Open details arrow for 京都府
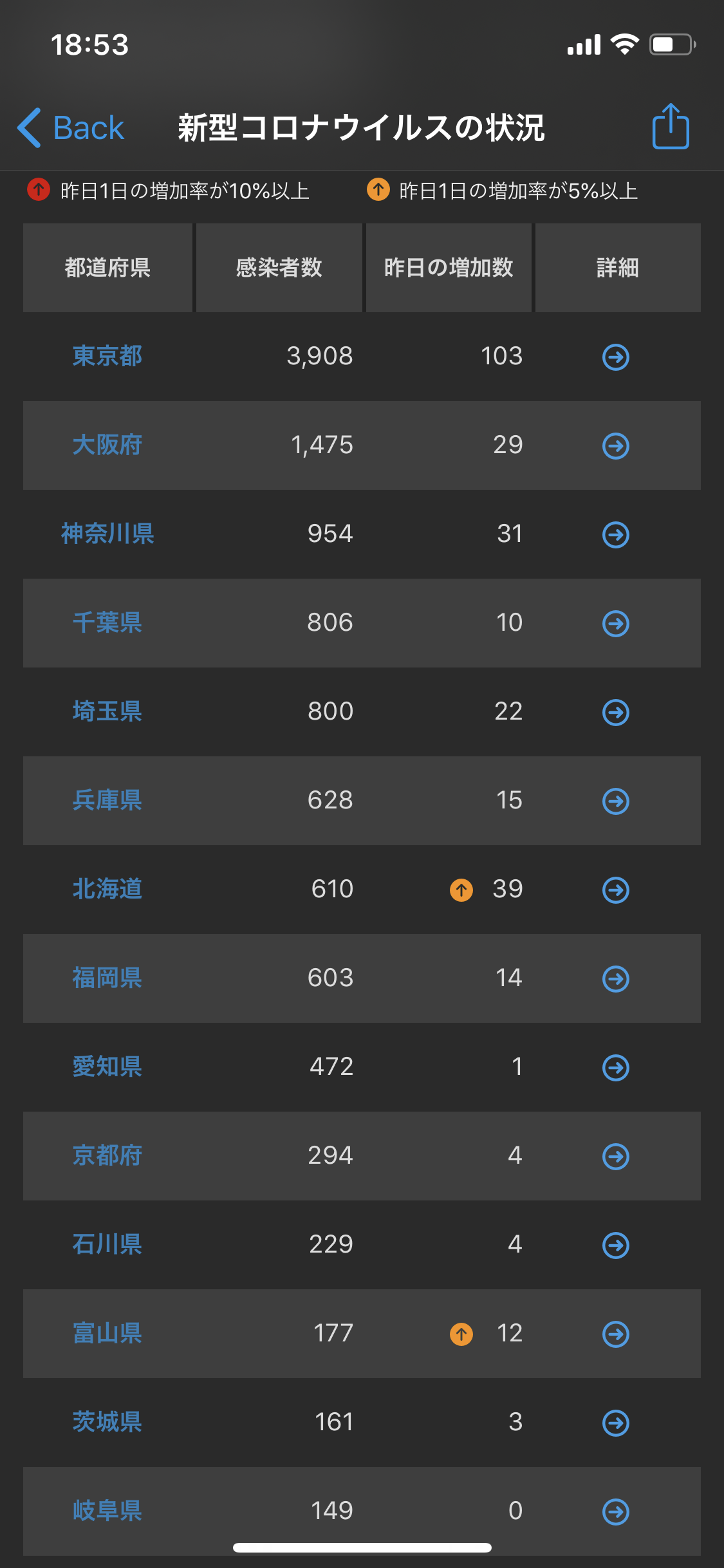This screenshot has width=724, height=1568. pos(616,1156)
